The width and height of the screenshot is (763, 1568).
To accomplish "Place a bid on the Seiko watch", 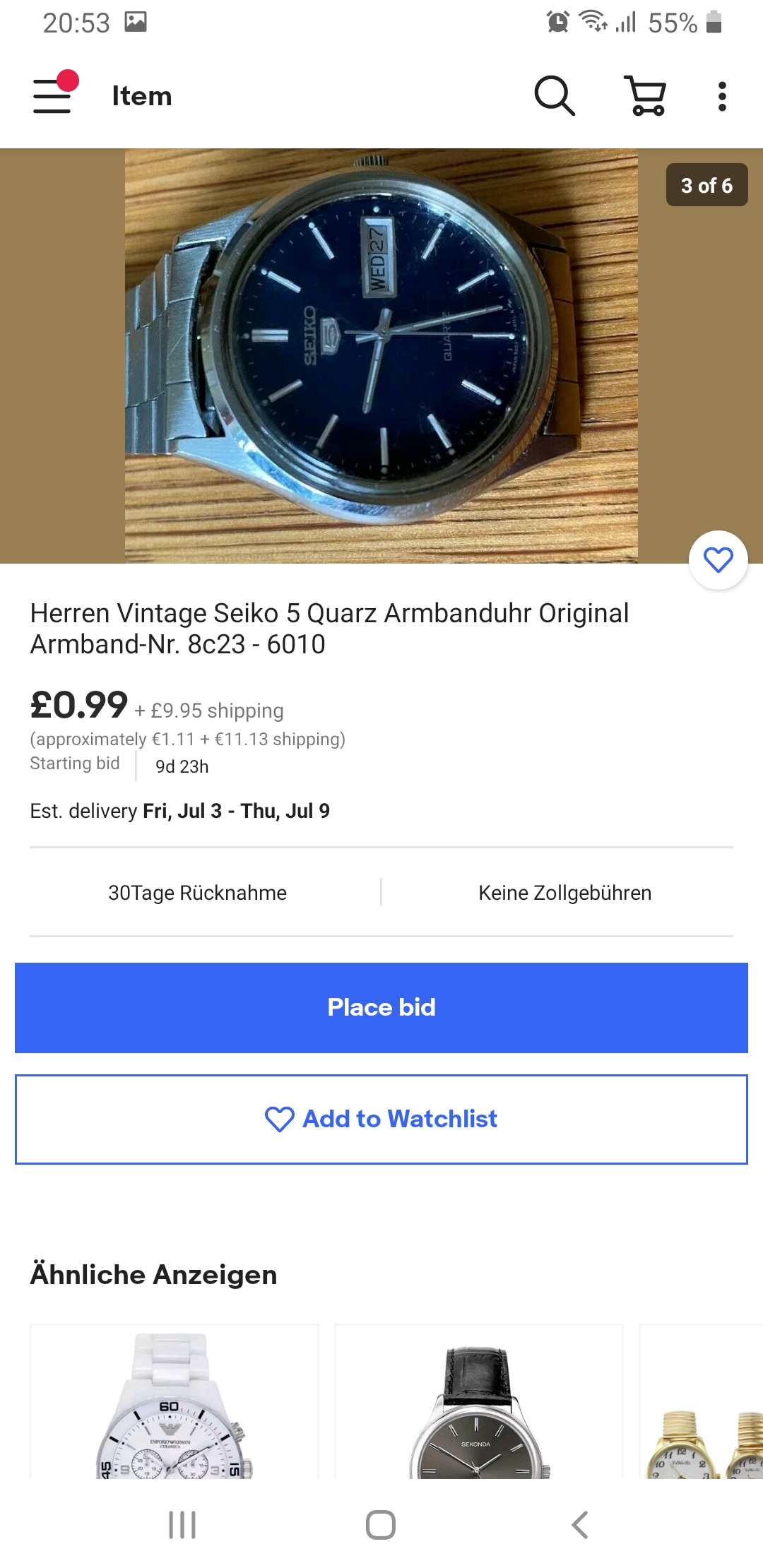I will 381,1008.
